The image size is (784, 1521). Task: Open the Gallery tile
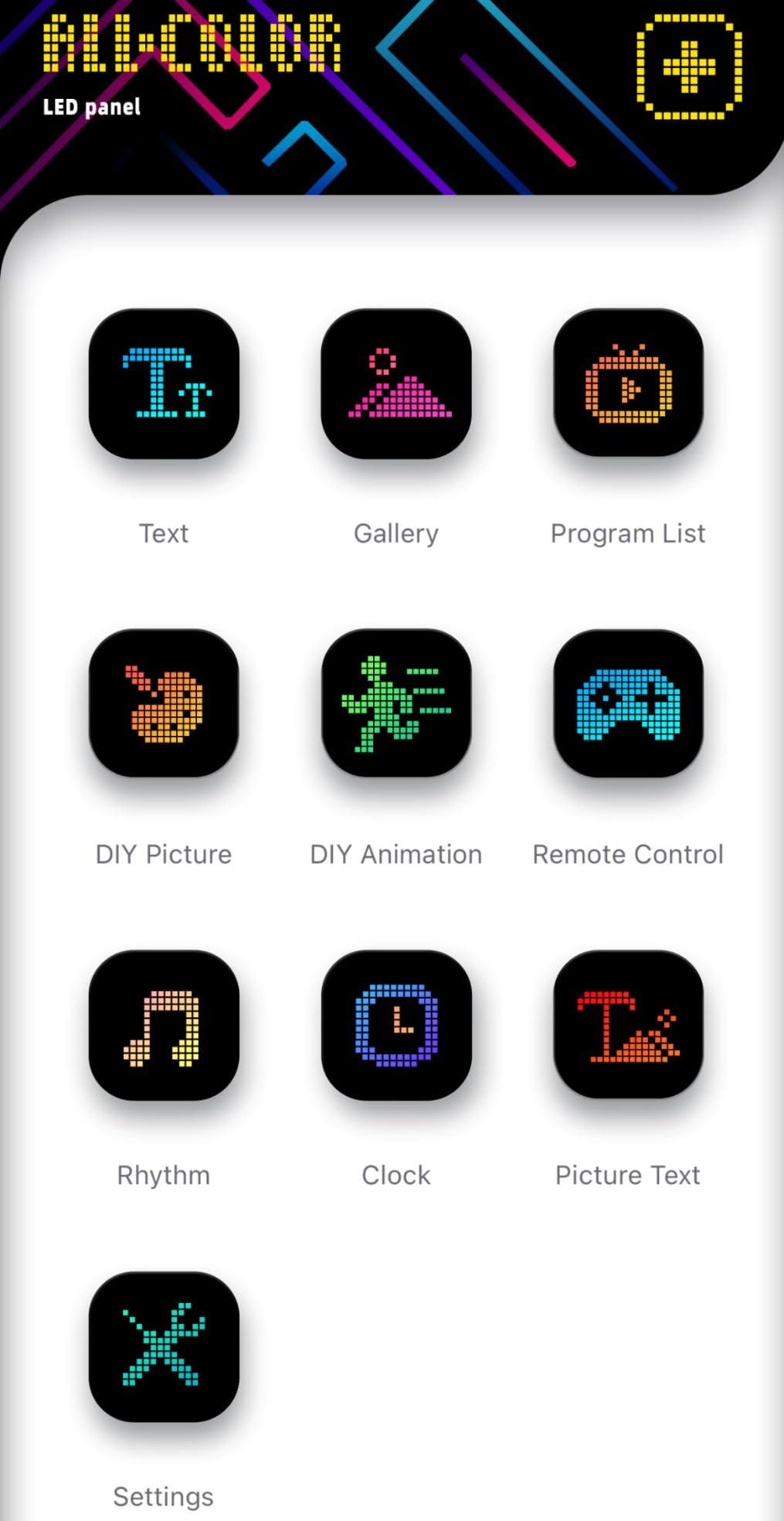coord(396,384)
